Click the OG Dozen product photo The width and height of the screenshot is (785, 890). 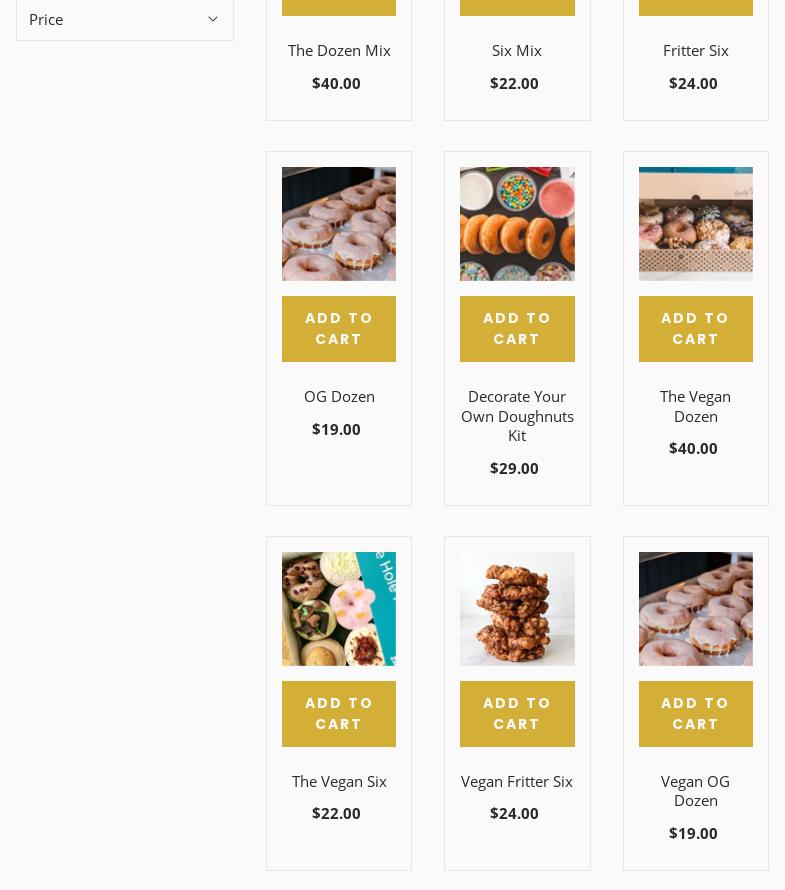point(339,224)
